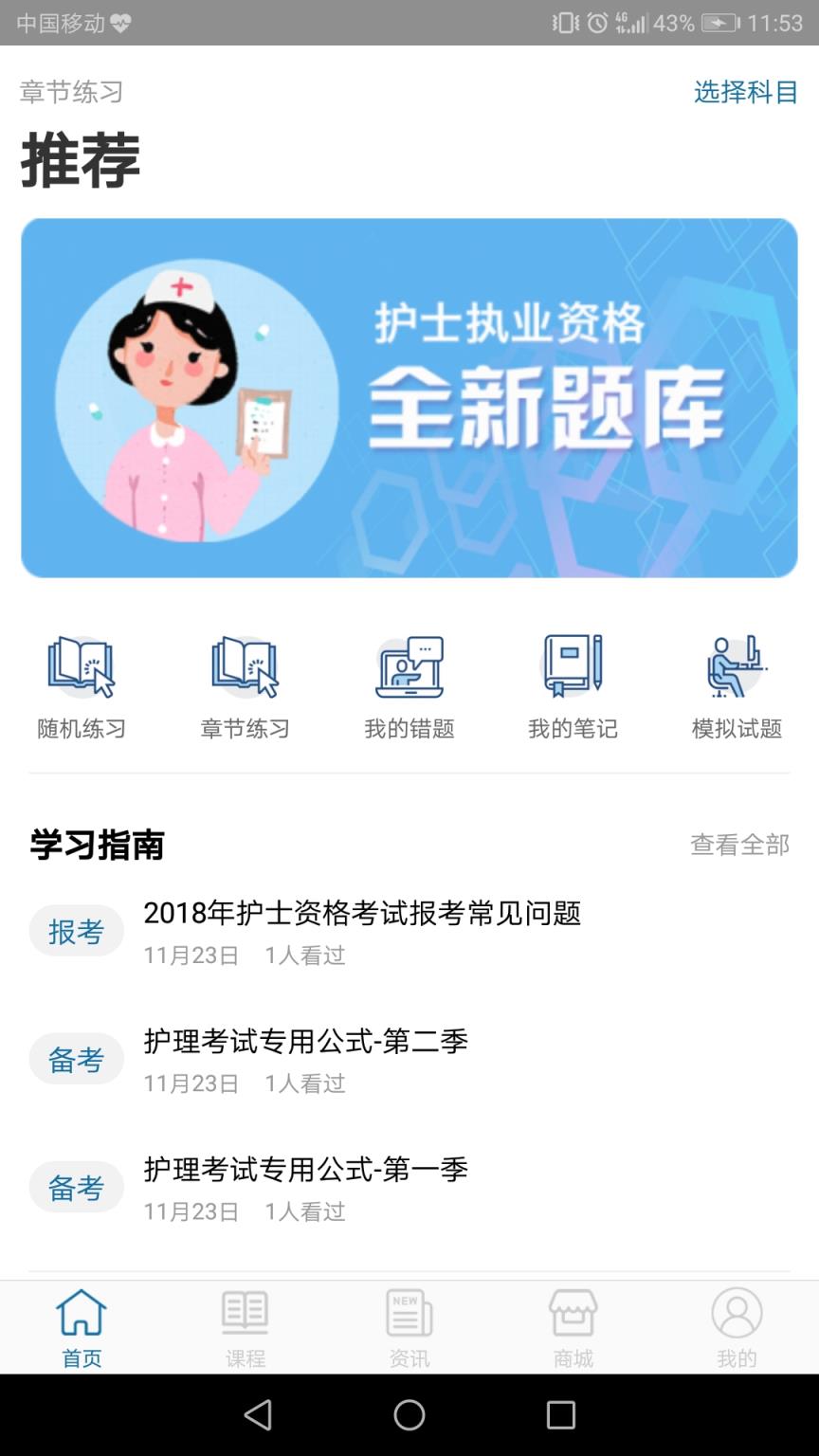The width and height of the screenshot is (819, 1456).
Task: Select the 章节练习 (chapter practice) icon
Action: tap(245, 682)
